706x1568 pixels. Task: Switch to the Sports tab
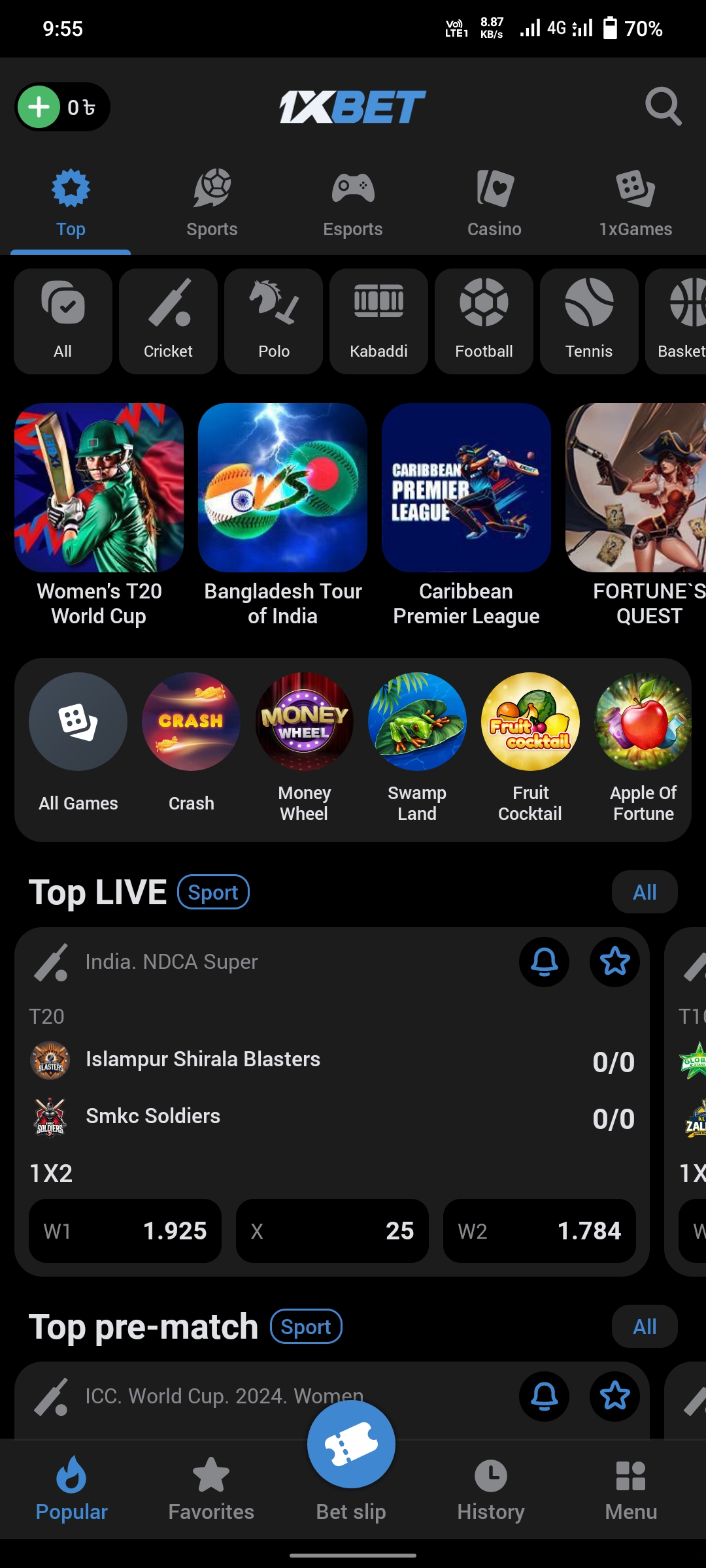point(212,204)
